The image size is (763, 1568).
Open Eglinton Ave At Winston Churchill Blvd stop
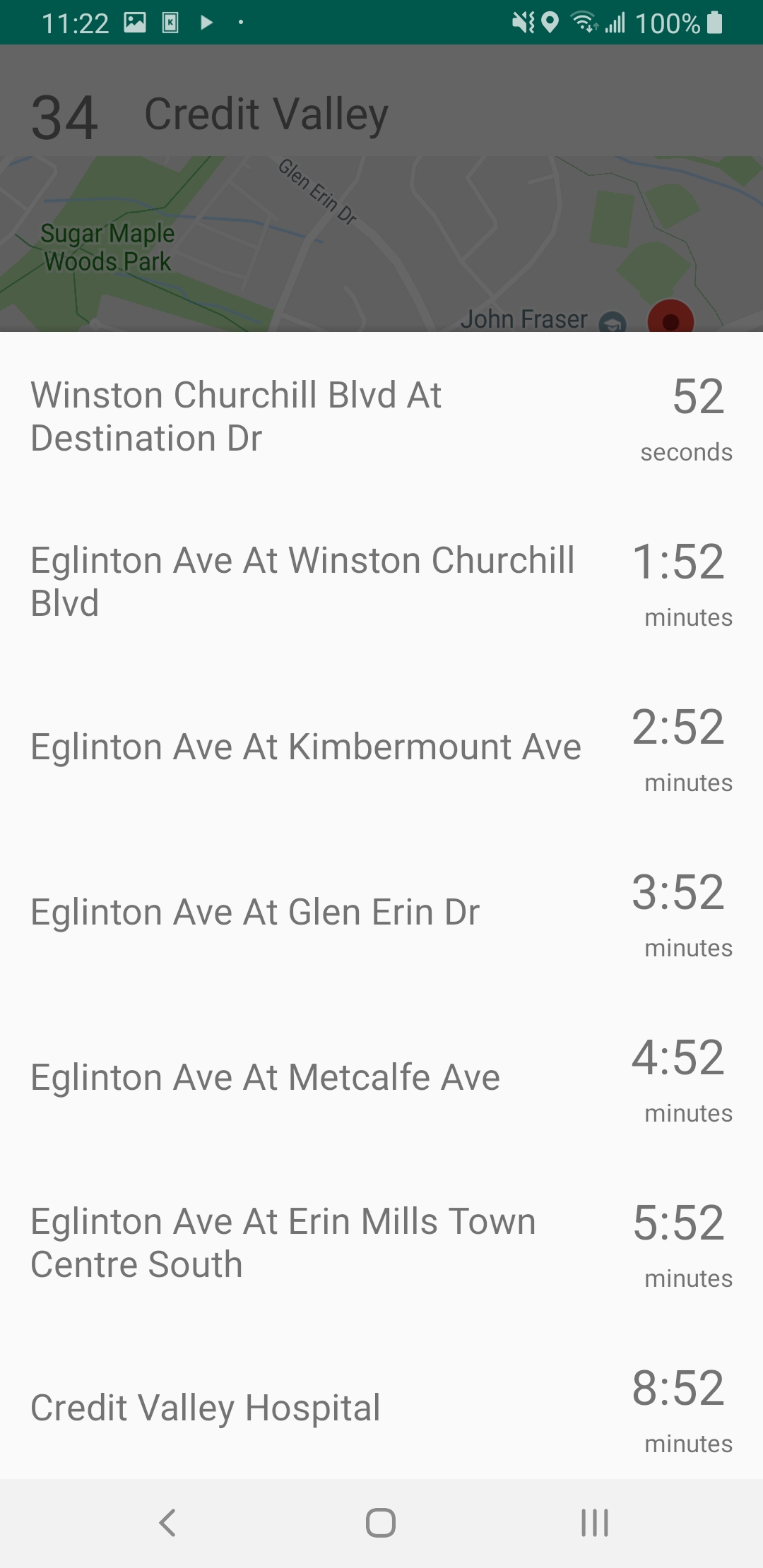tap(302, 581)
